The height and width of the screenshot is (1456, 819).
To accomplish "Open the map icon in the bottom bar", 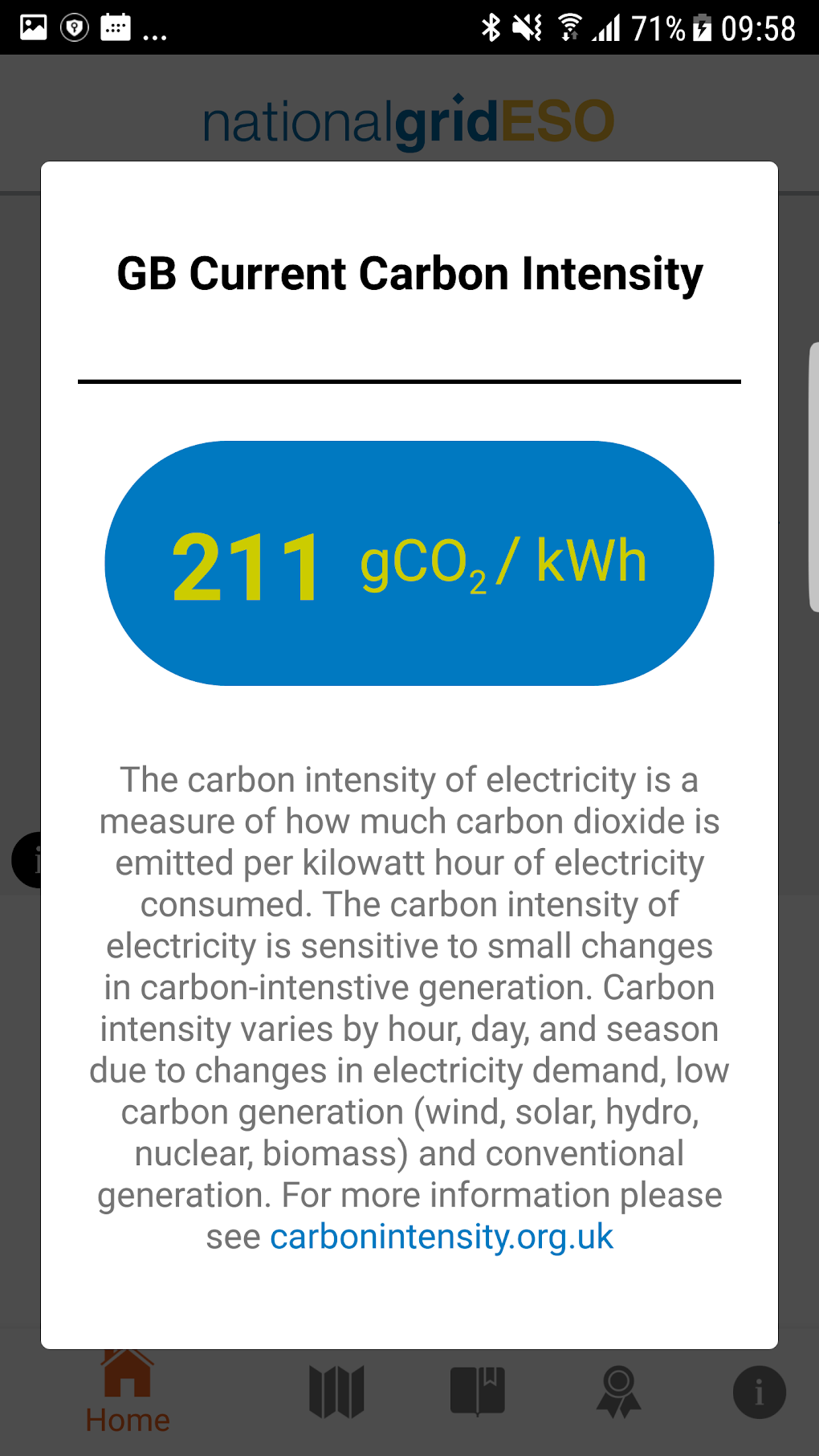I will click(x=335, y=1390).
